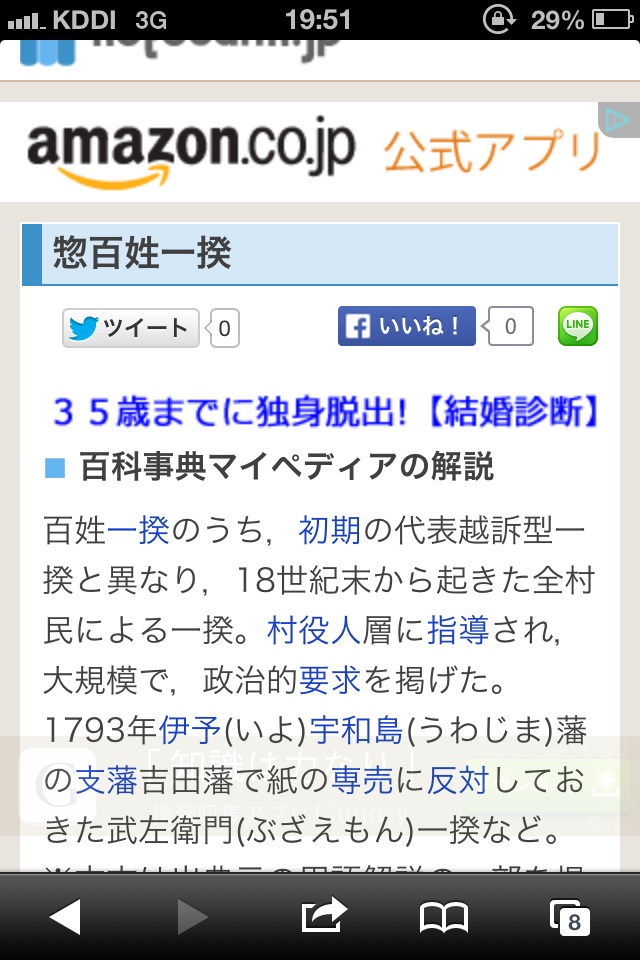This screenshot has width=640, height=960.
Task: Open the 反対 link
Action: point(458,780)
